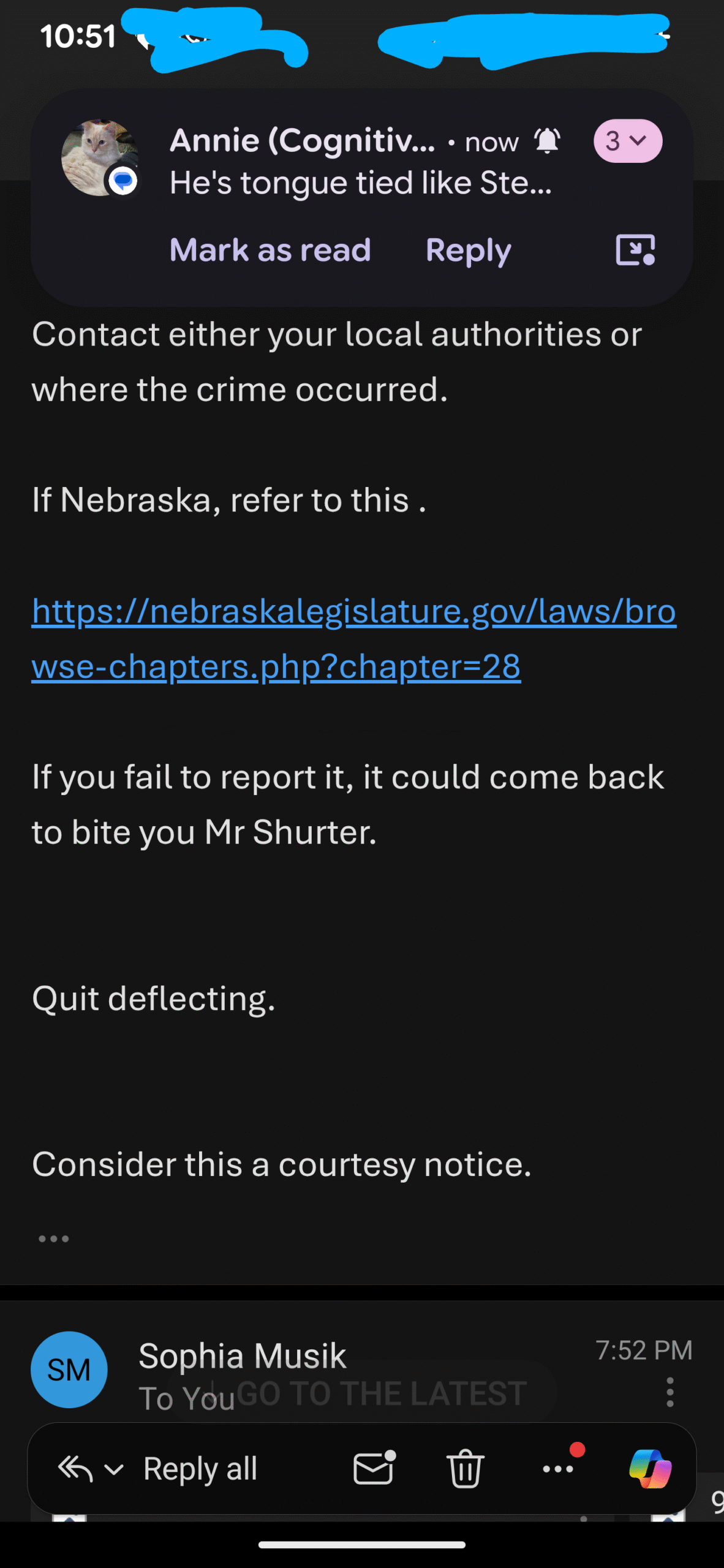Tap Reply all at the bottom

[200, 1469]
